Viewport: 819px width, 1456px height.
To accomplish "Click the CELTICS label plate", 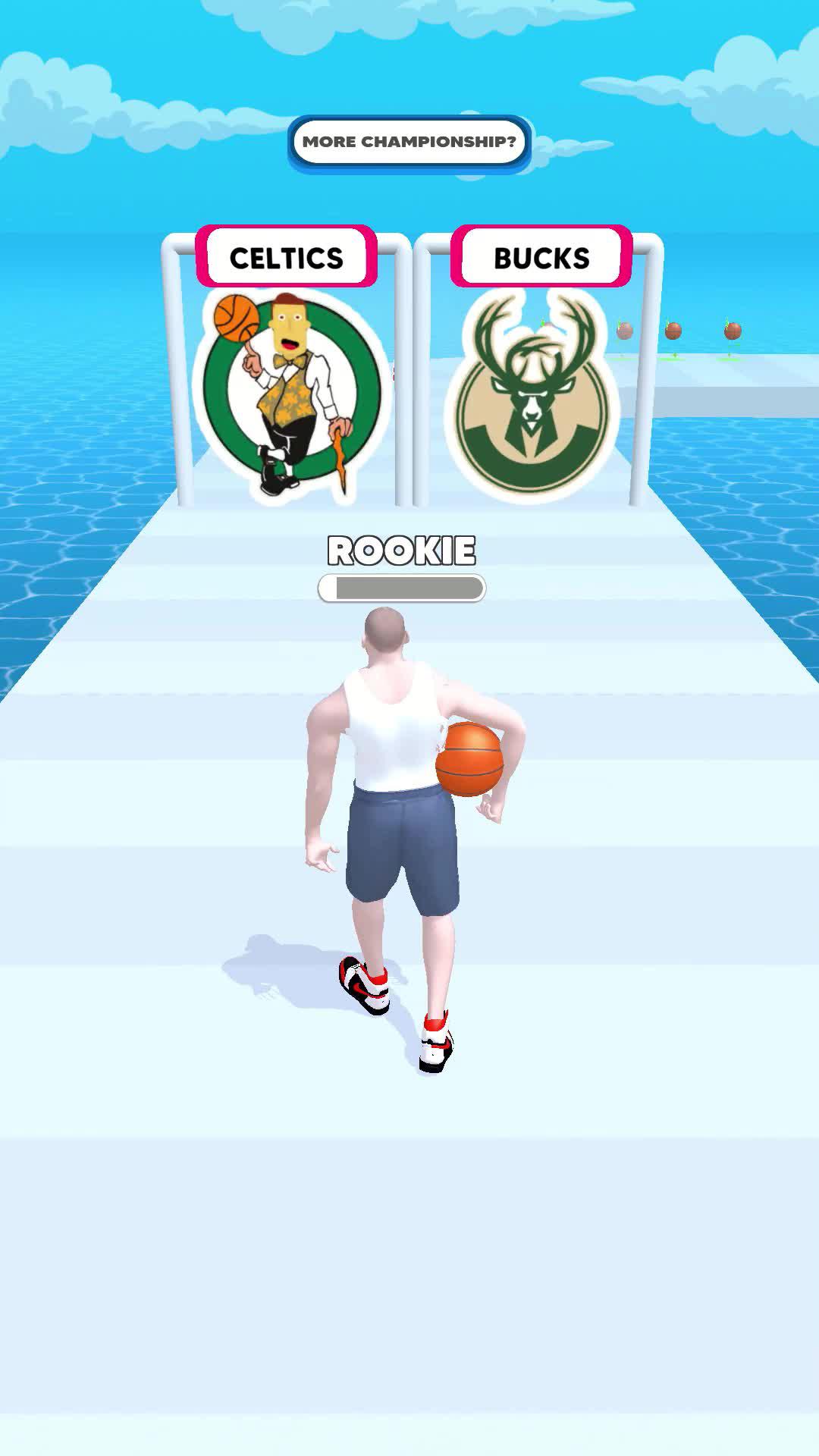I will tap(288, 258).
